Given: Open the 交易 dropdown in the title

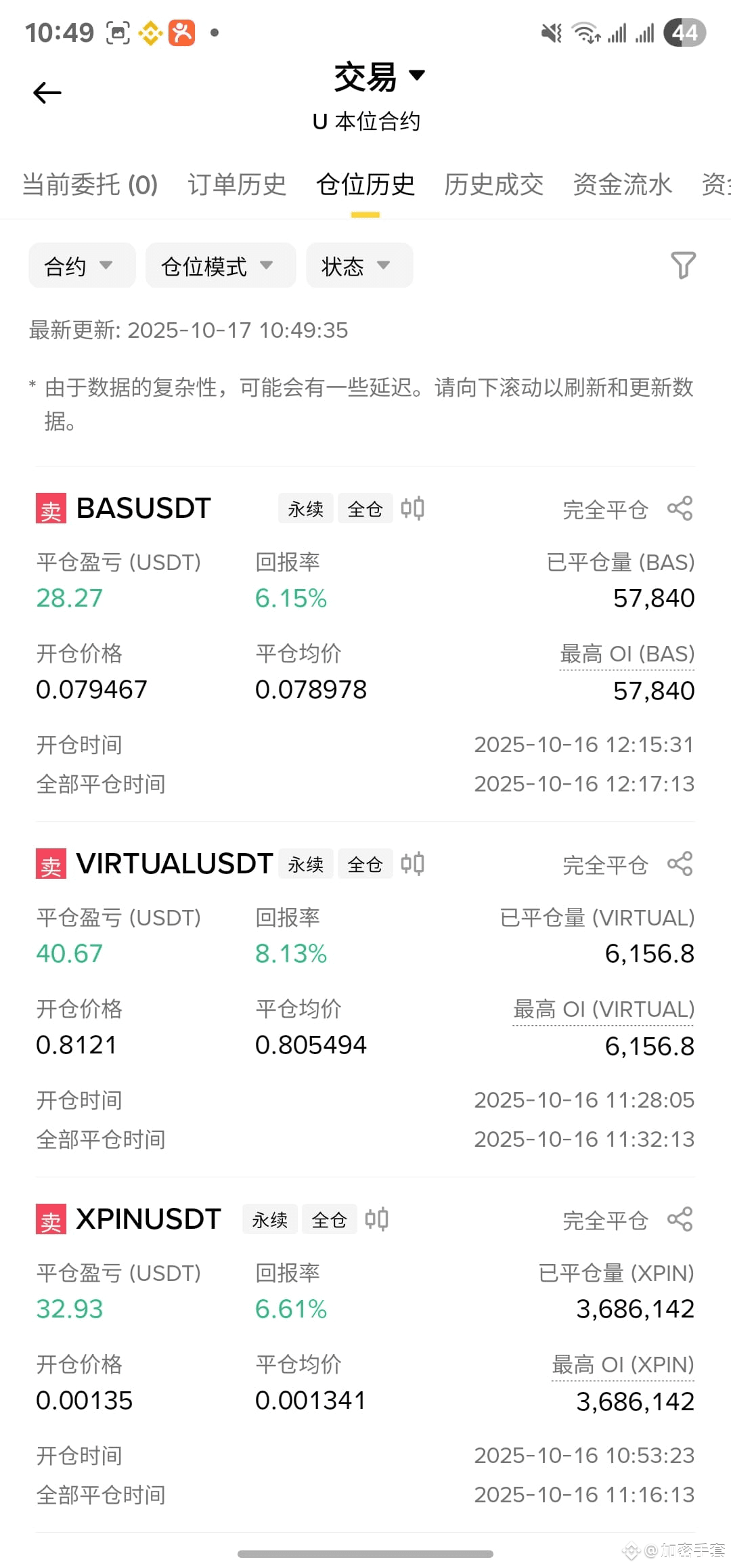Looking at the screenshot, I should click(x=379, y=76).
